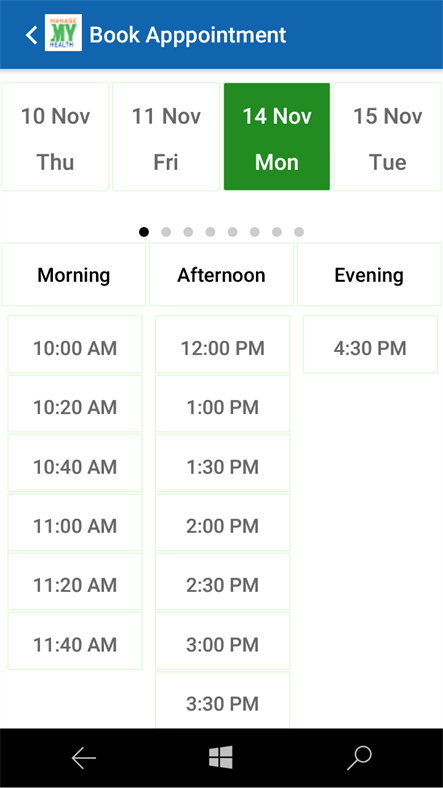Select the 14 Nov Mon date
Viewport: 443px width, 788px height.
click(277, 137)
